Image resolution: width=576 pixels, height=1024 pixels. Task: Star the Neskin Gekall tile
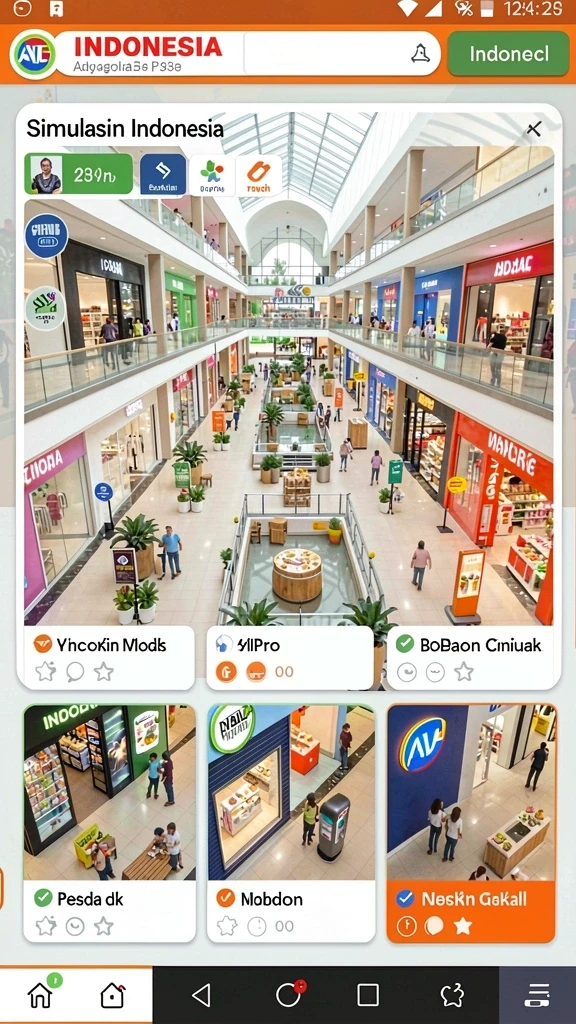click(x=463, y=926)
